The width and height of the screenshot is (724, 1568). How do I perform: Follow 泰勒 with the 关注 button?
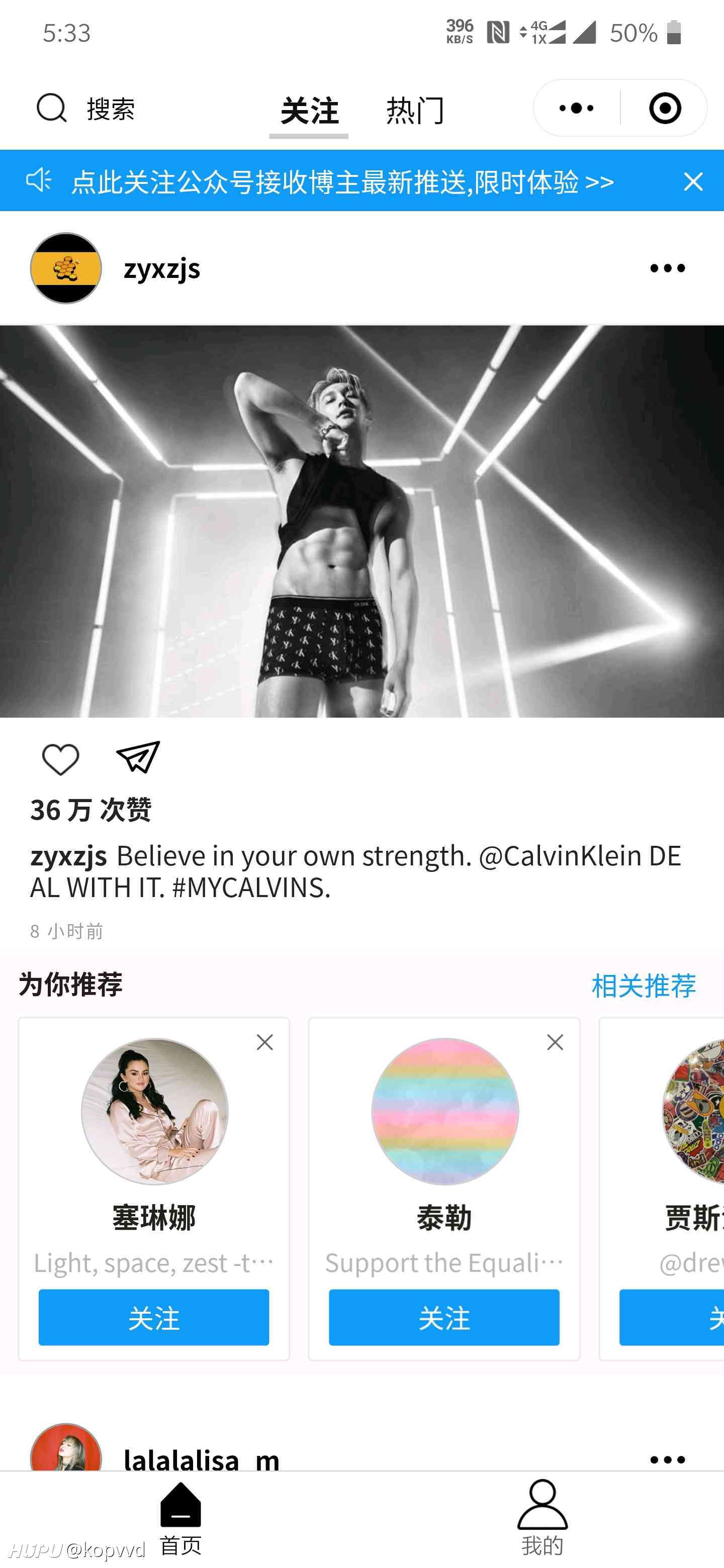[x=444, y=1317]
